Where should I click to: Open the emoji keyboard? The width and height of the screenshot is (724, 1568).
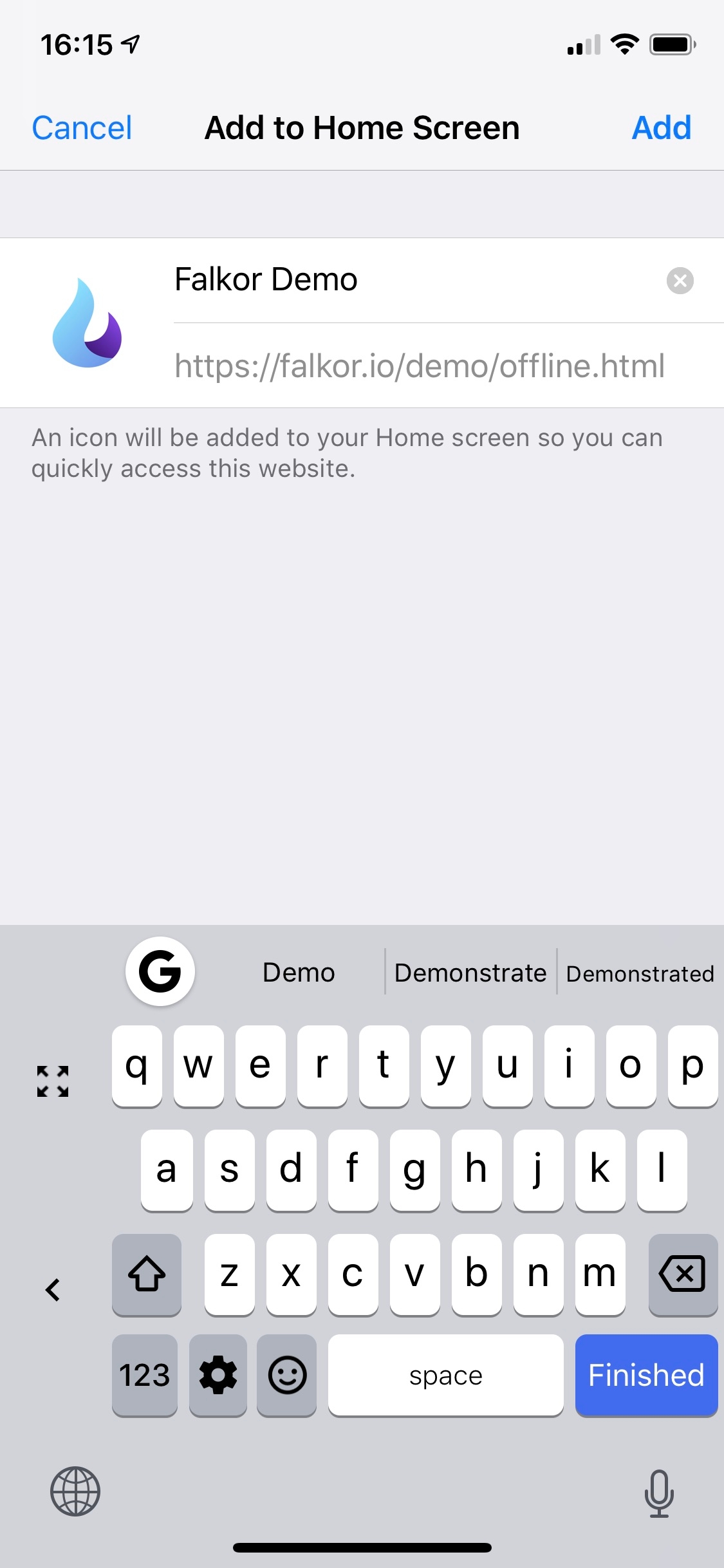[x=287, y=1375]
